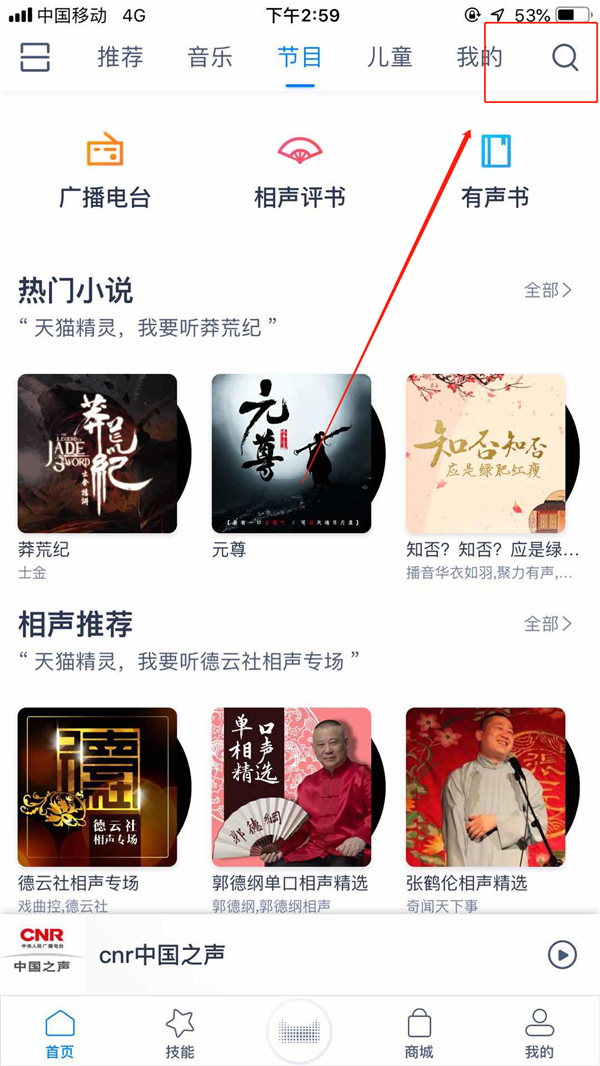Open the 元尊 novel card
Image resolution: width=600 pixels, height=1066 pixels.
click(x=291, y=453)
